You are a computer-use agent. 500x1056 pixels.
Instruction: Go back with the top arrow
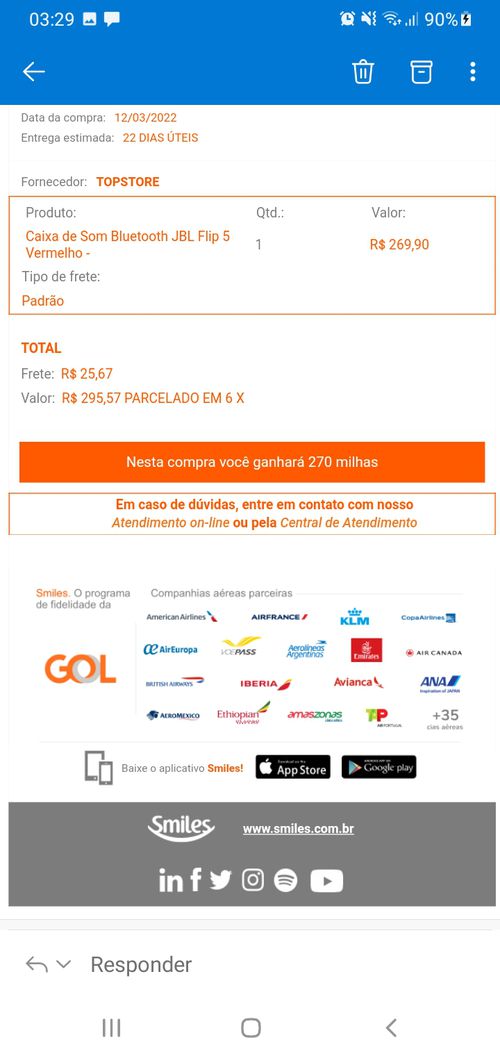point(34,71)
